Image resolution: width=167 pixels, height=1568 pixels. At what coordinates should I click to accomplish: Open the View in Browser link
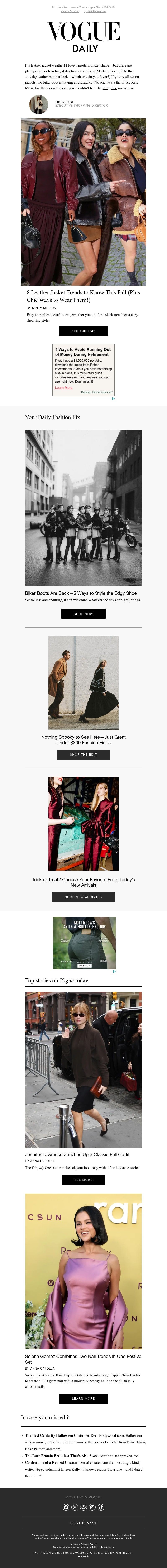70,11
